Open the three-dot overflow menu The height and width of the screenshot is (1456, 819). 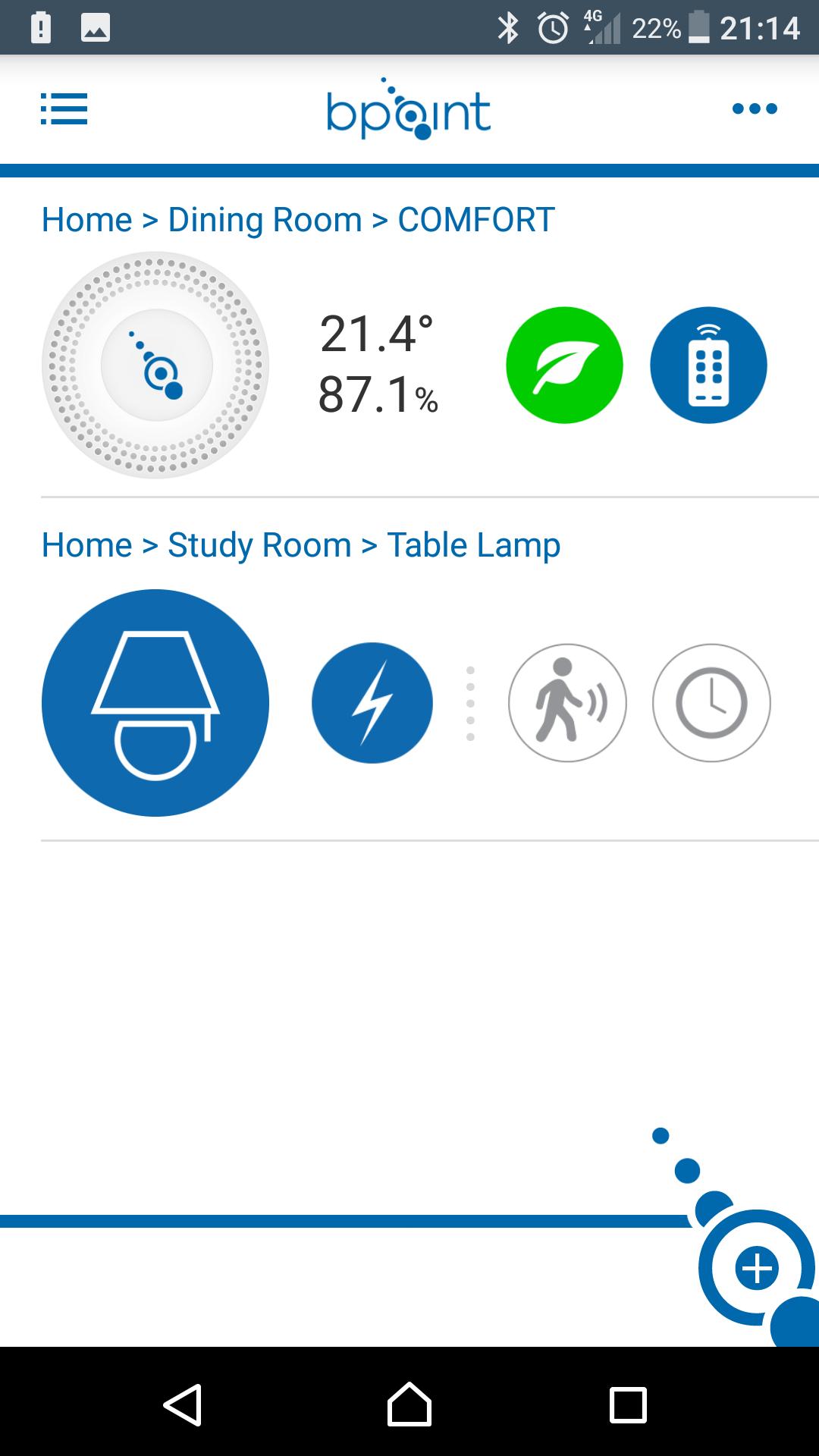755,108
